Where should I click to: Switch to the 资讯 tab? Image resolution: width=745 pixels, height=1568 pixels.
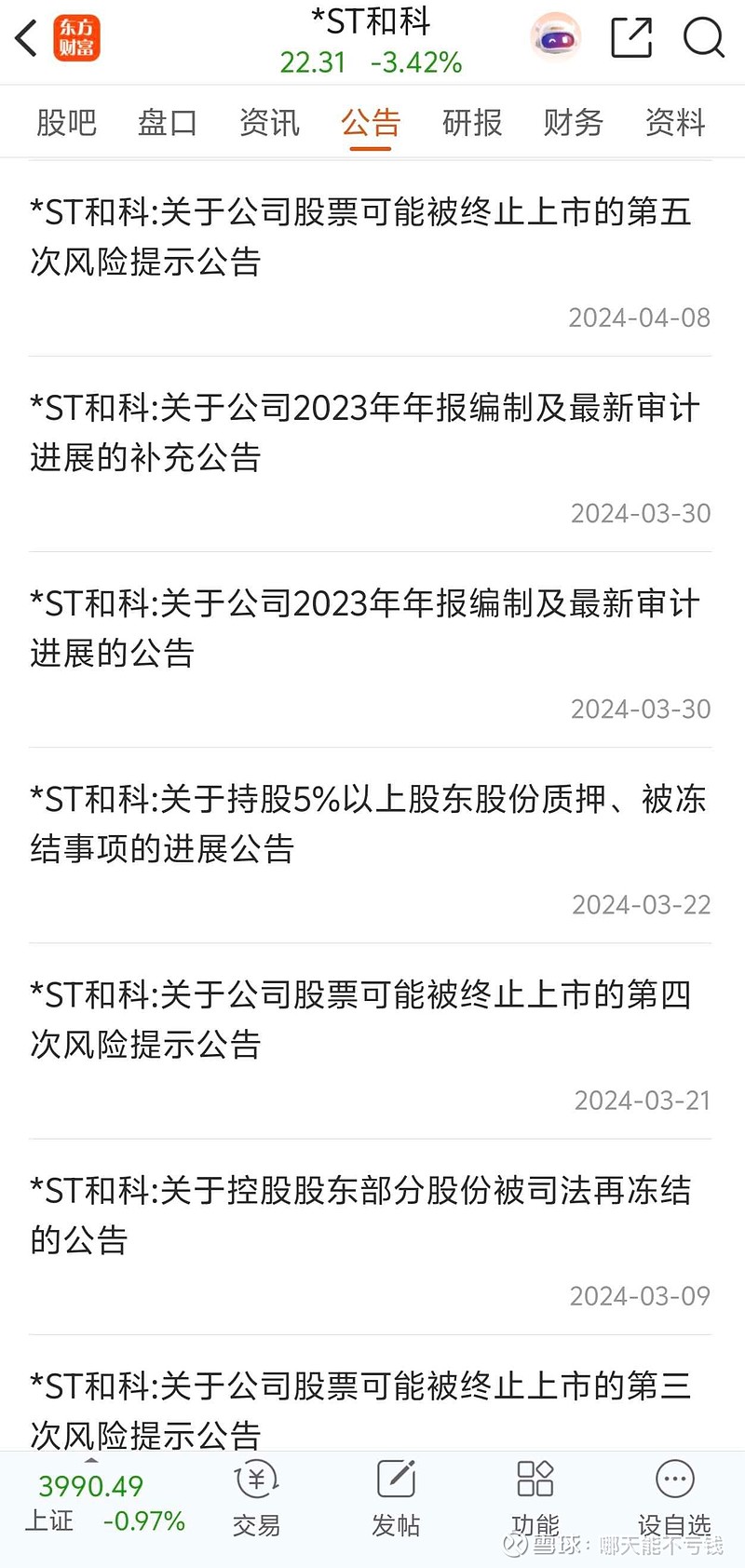(268, 123)
